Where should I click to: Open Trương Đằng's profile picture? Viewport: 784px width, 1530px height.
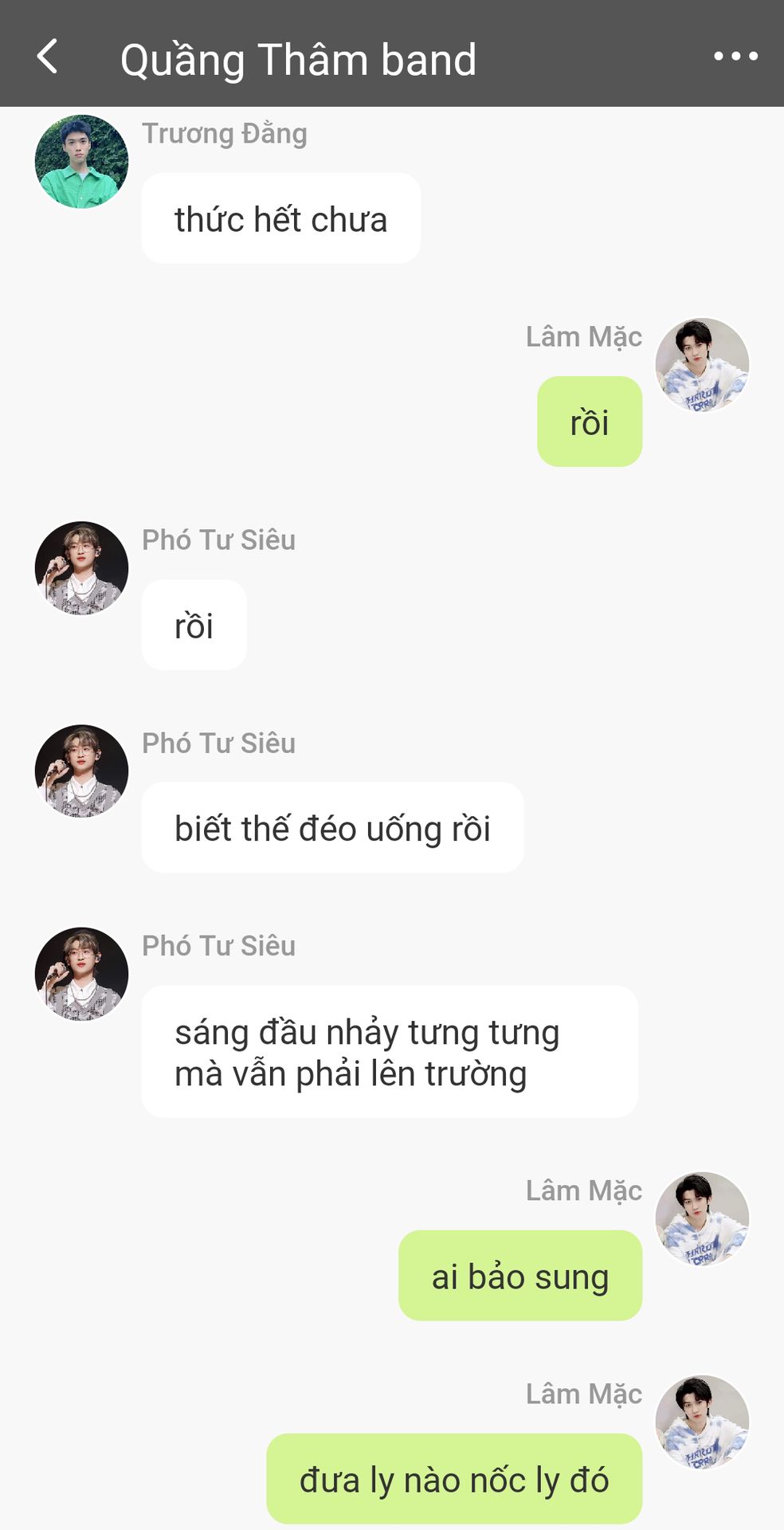click(x=81, y=162)
